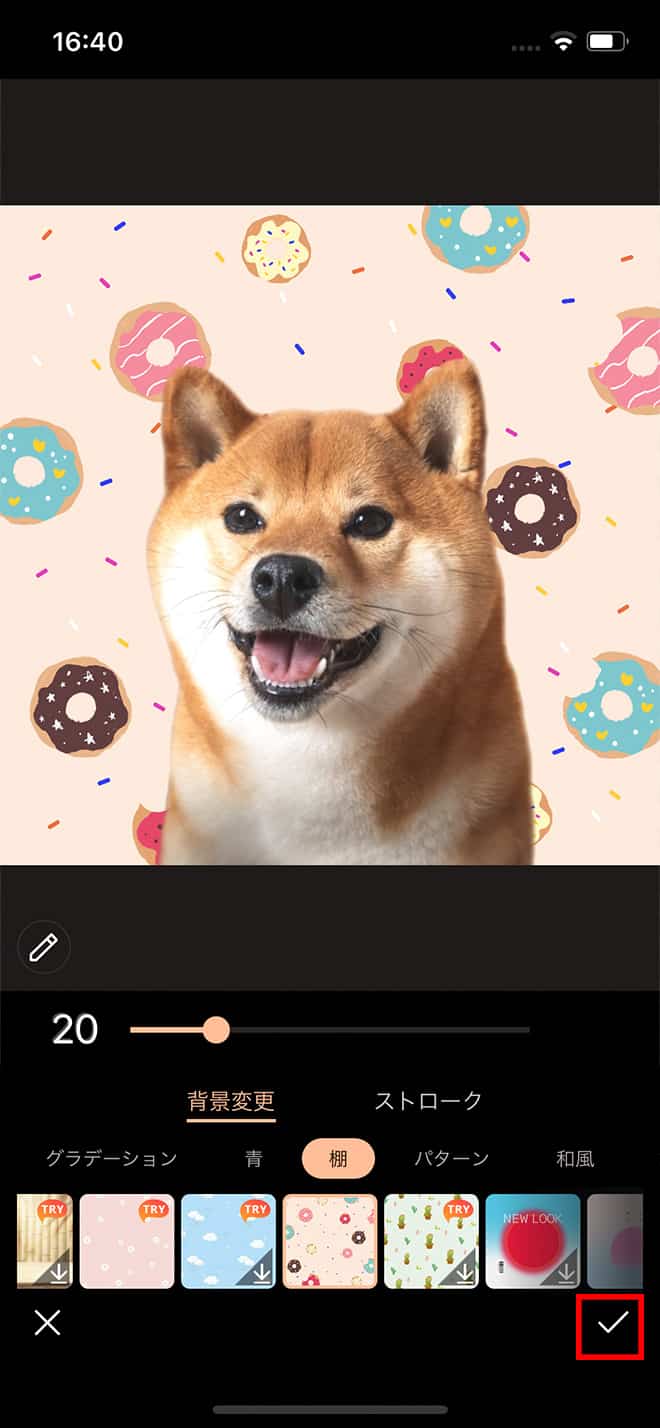Select the 和風 category
This screenshot has height=1428, width=660.
575,1159
